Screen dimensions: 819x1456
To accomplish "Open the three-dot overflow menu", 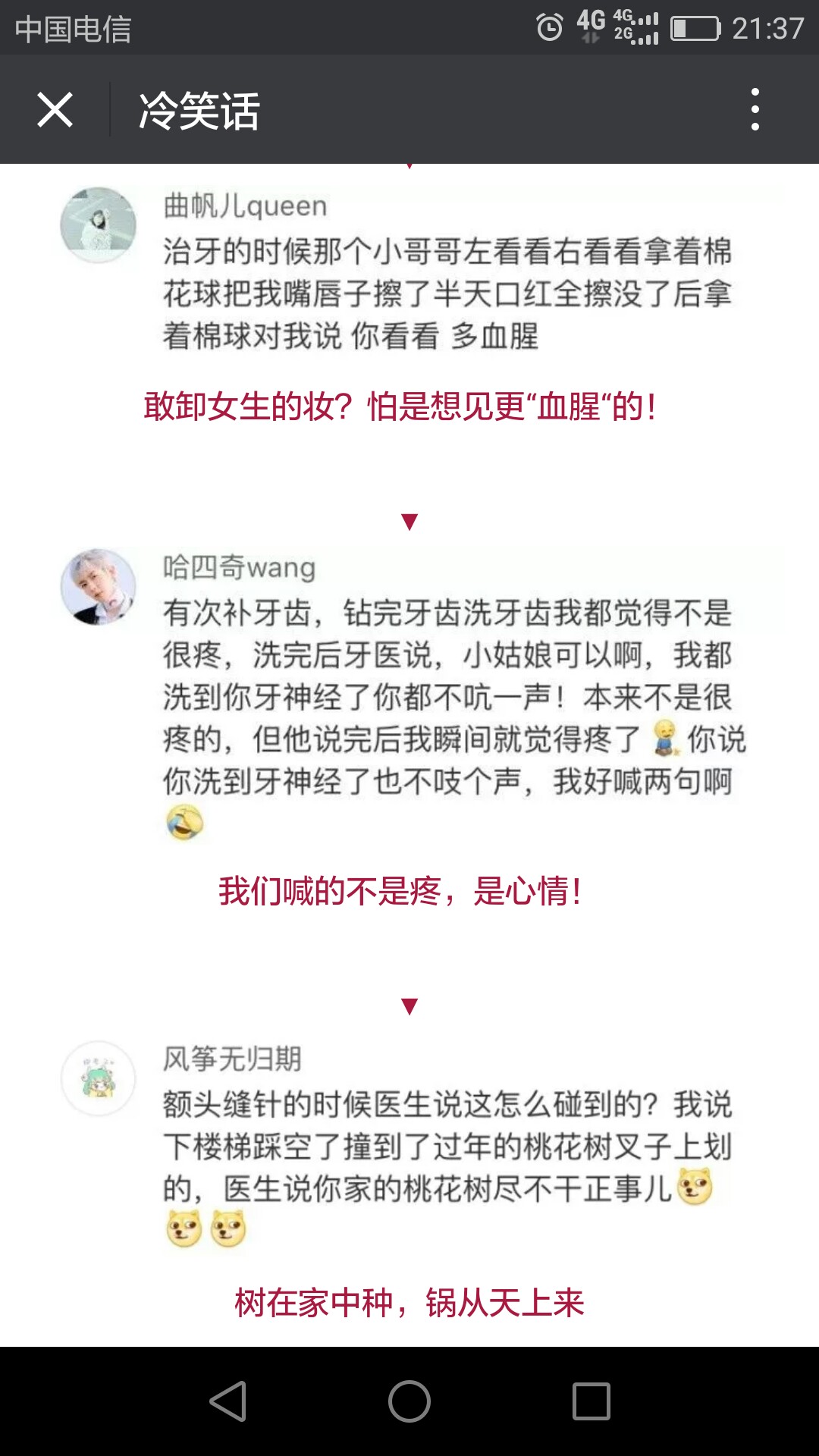I will [755, 109].
